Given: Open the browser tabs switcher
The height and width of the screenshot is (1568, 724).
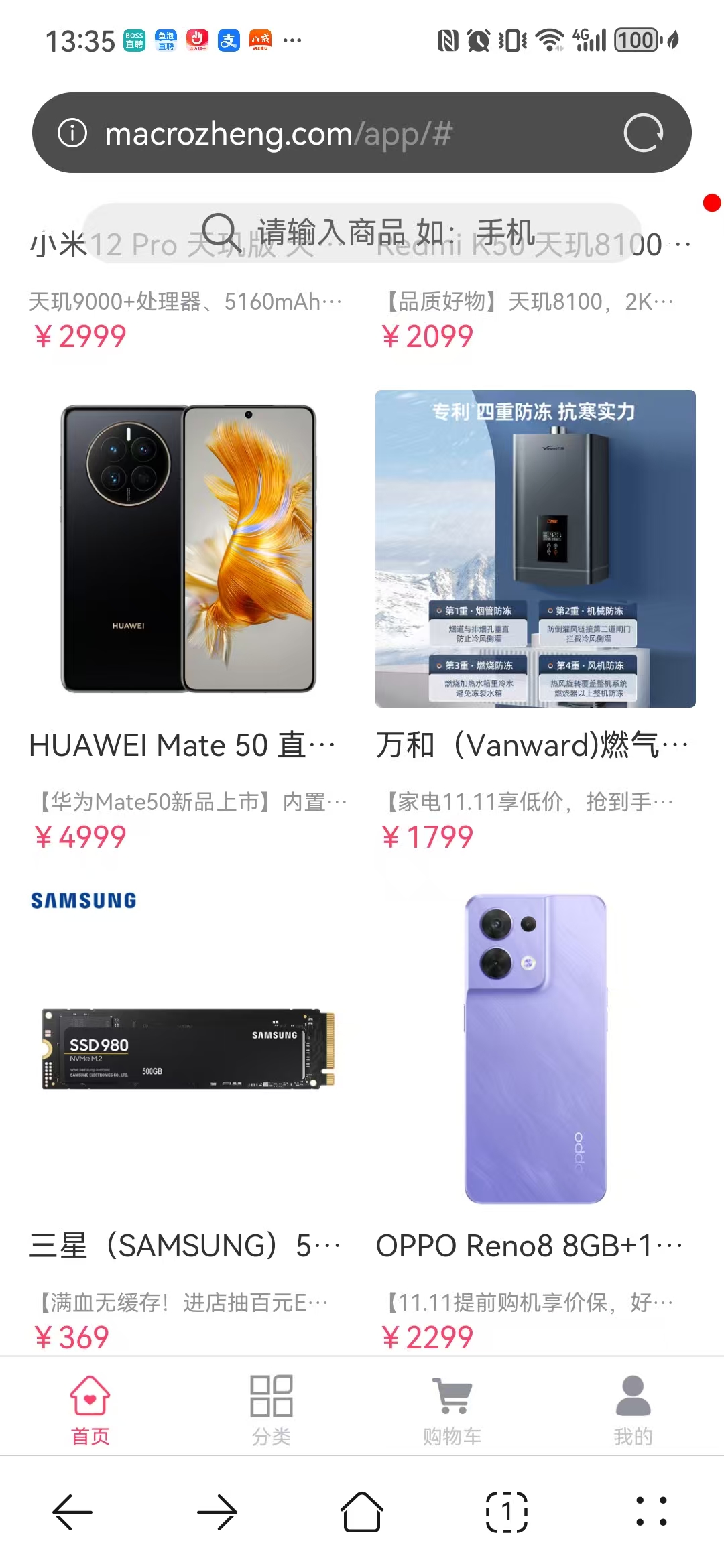Looking at the screenshot, I should tap(507, 1512).
